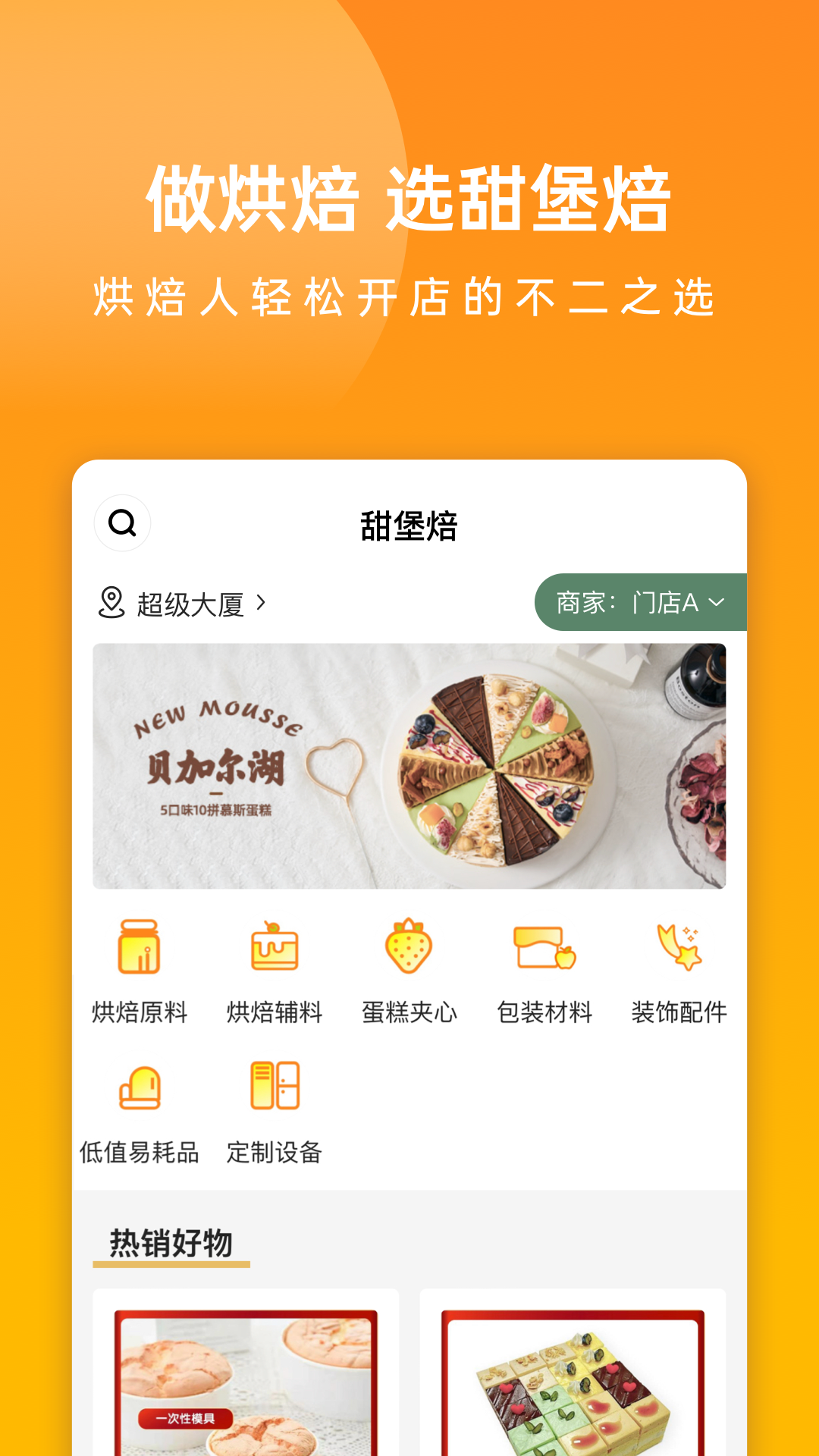Click the search magnifier icon
The image size is (819, 1456).
coord(123,522)
